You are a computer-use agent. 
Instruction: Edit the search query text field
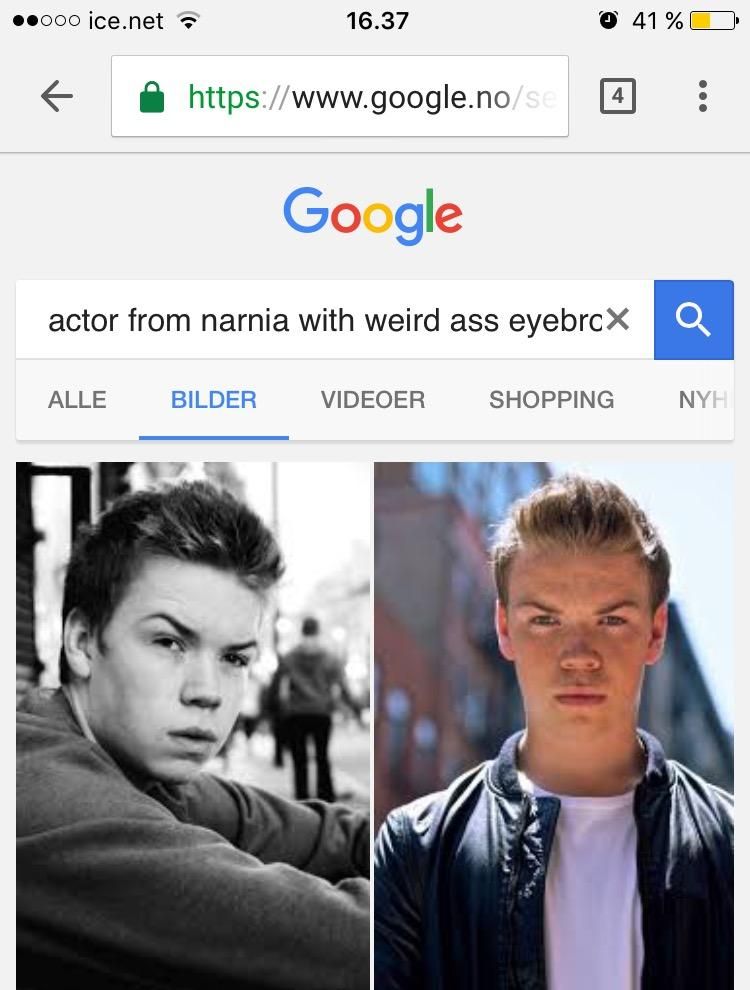click(320, 320)
